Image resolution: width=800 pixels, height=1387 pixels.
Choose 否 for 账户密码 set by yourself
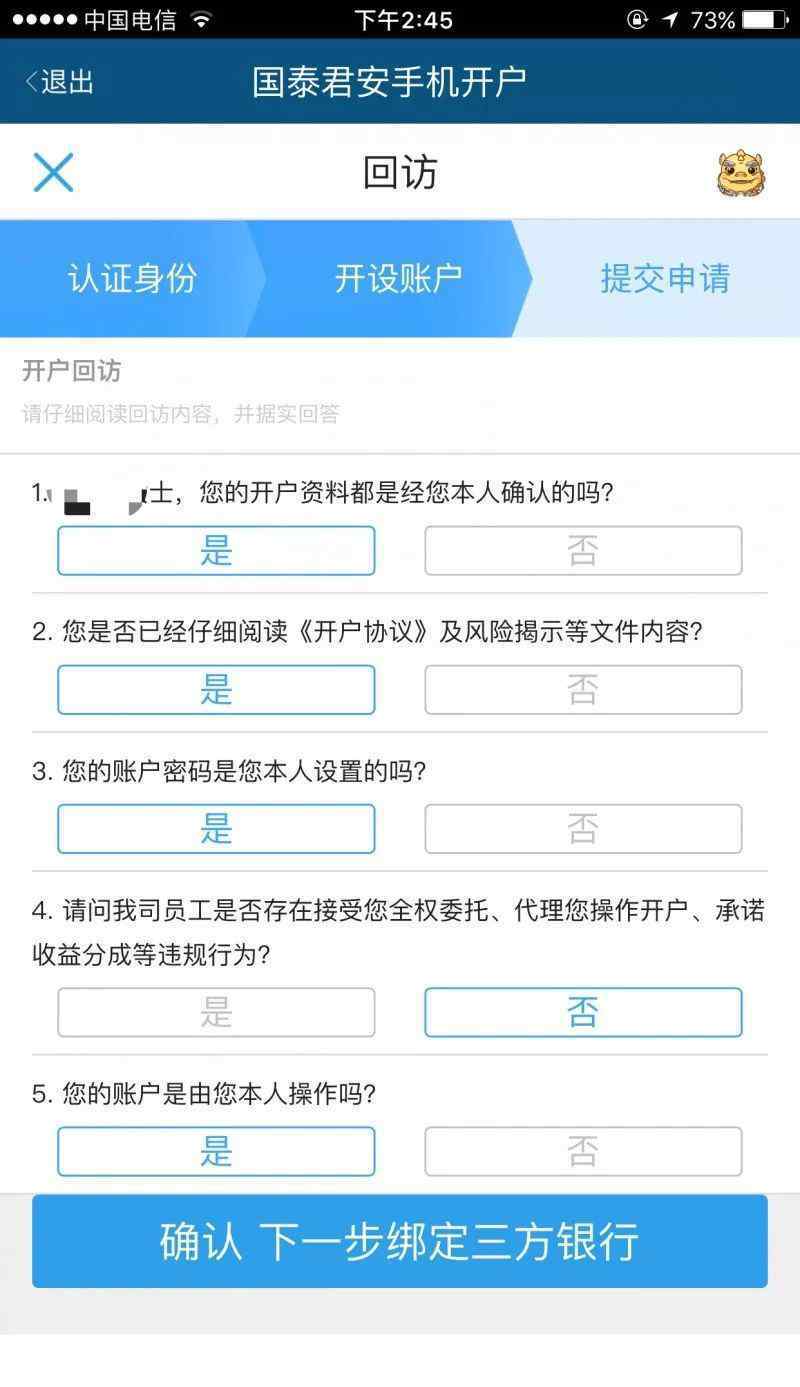(x=583, y=829)
